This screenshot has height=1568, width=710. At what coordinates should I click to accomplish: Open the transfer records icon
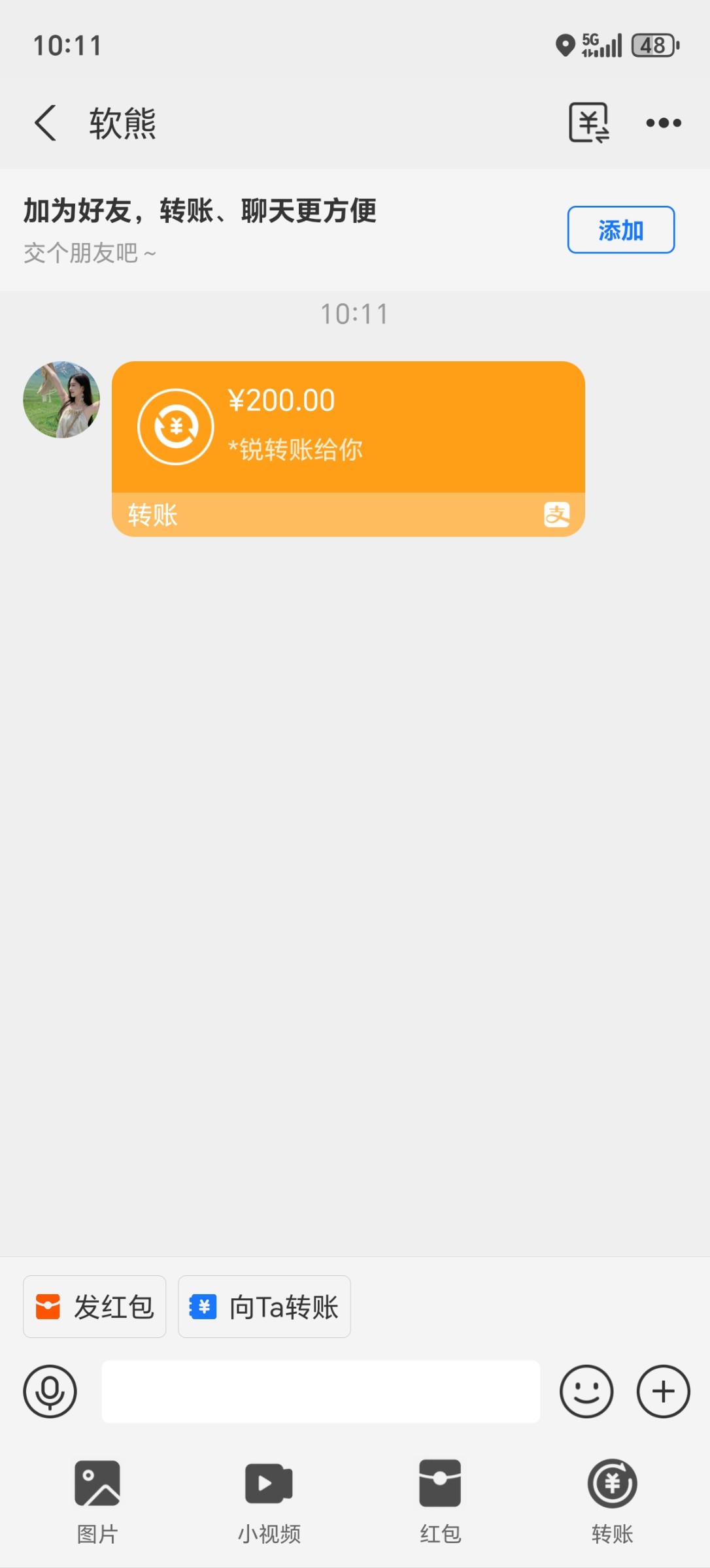coord(588,123)
